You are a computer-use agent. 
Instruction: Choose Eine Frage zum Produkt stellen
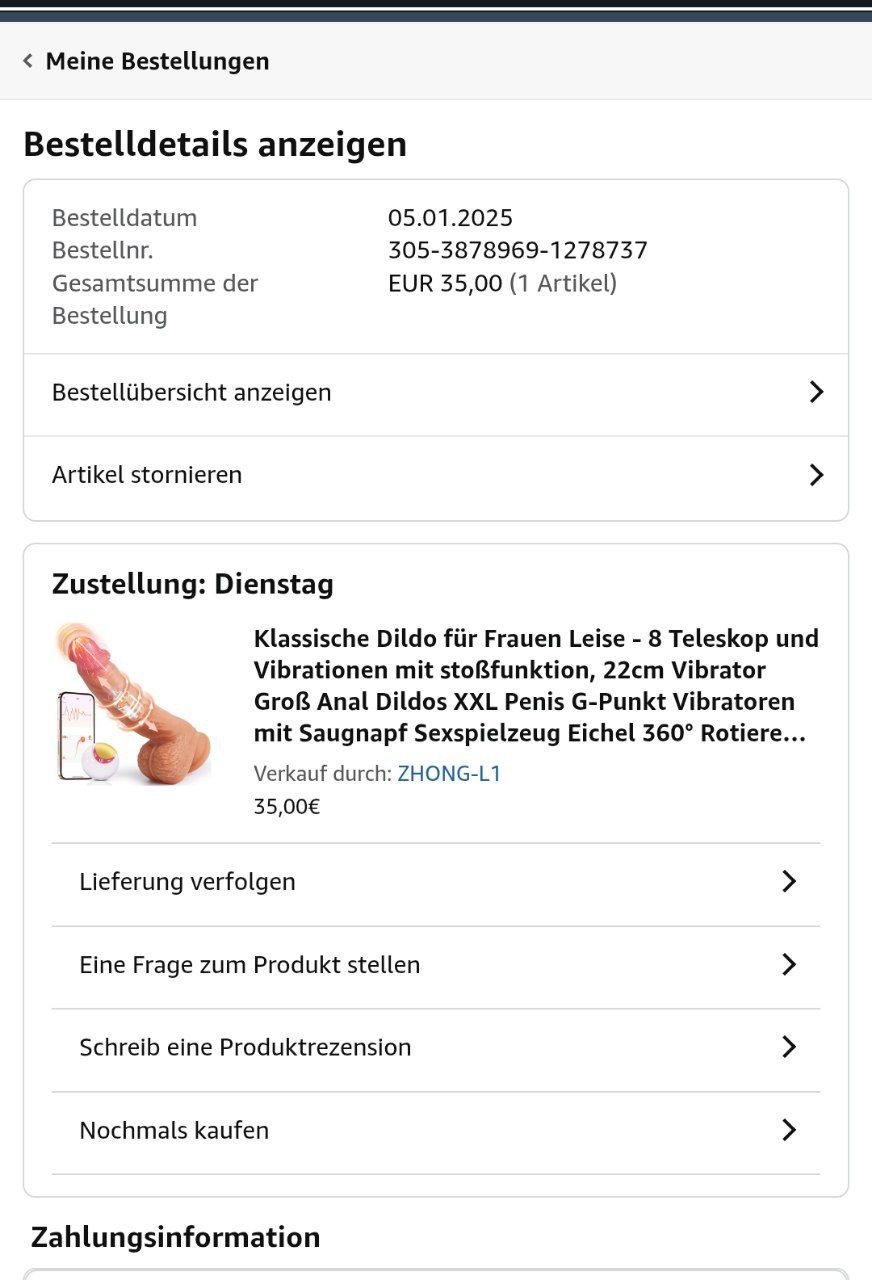(436, 965)
